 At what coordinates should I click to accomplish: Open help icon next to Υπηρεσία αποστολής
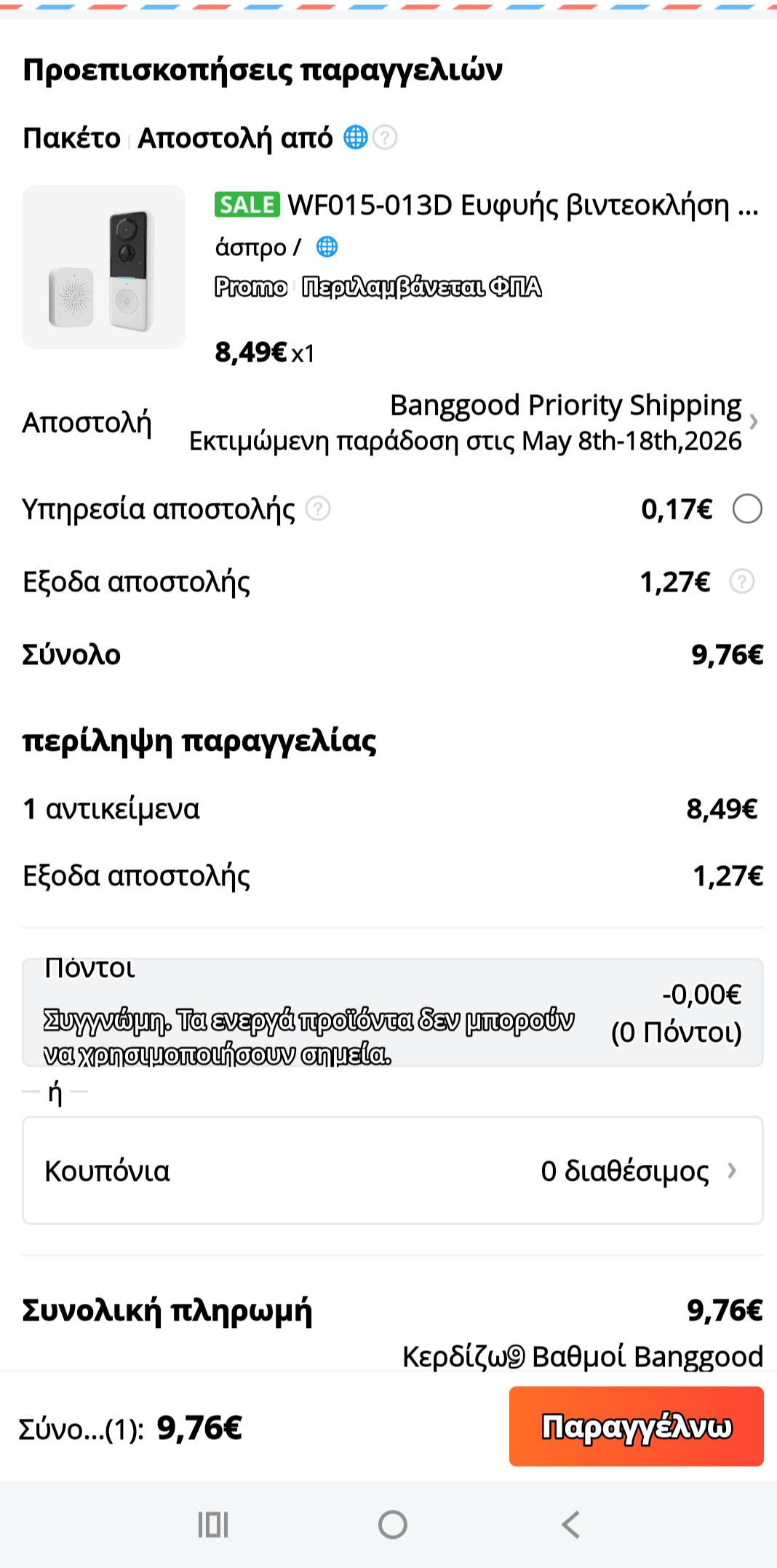point(318,509)
